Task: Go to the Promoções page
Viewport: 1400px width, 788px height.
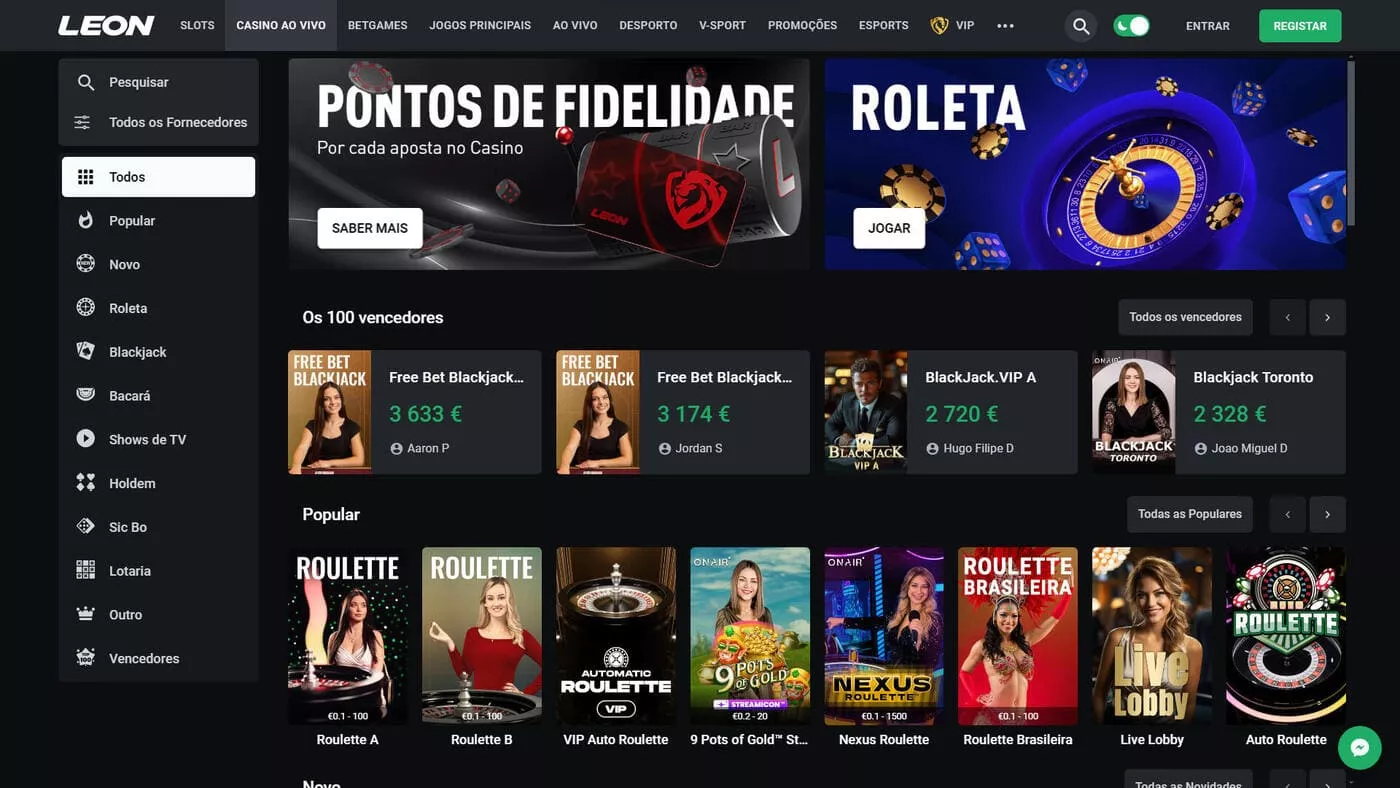Action: pyautogui.click(x=802, y=26)
